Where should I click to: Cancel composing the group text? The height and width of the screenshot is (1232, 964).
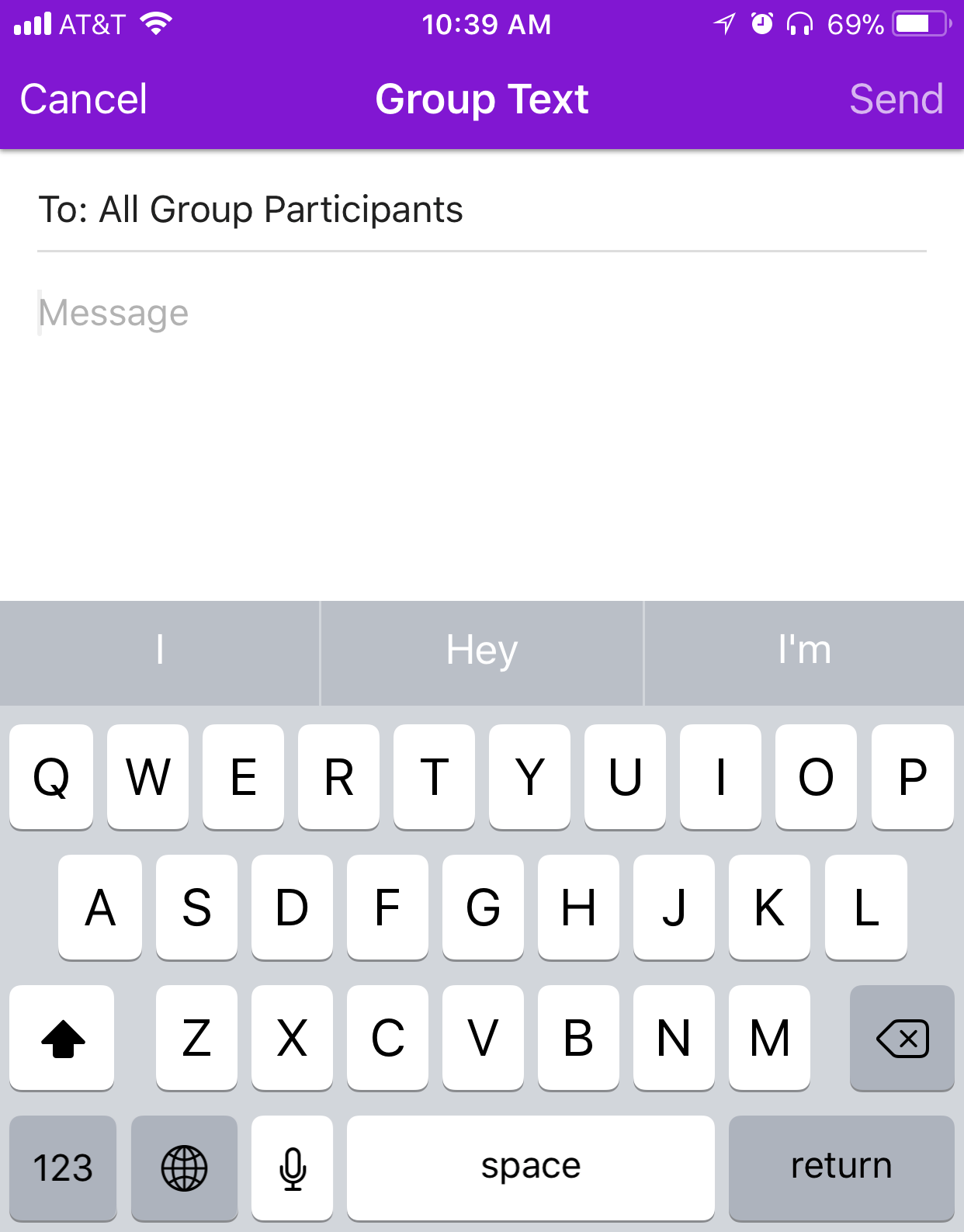point(82,99)
